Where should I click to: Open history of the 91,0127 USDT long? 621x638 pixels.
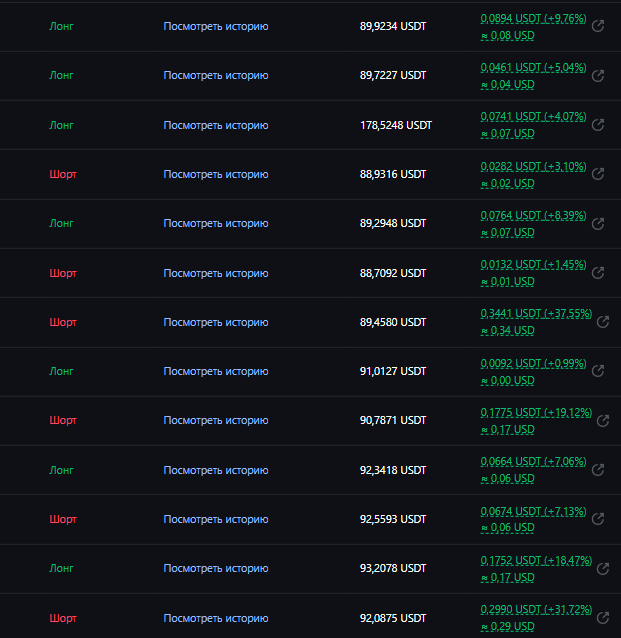216,371
